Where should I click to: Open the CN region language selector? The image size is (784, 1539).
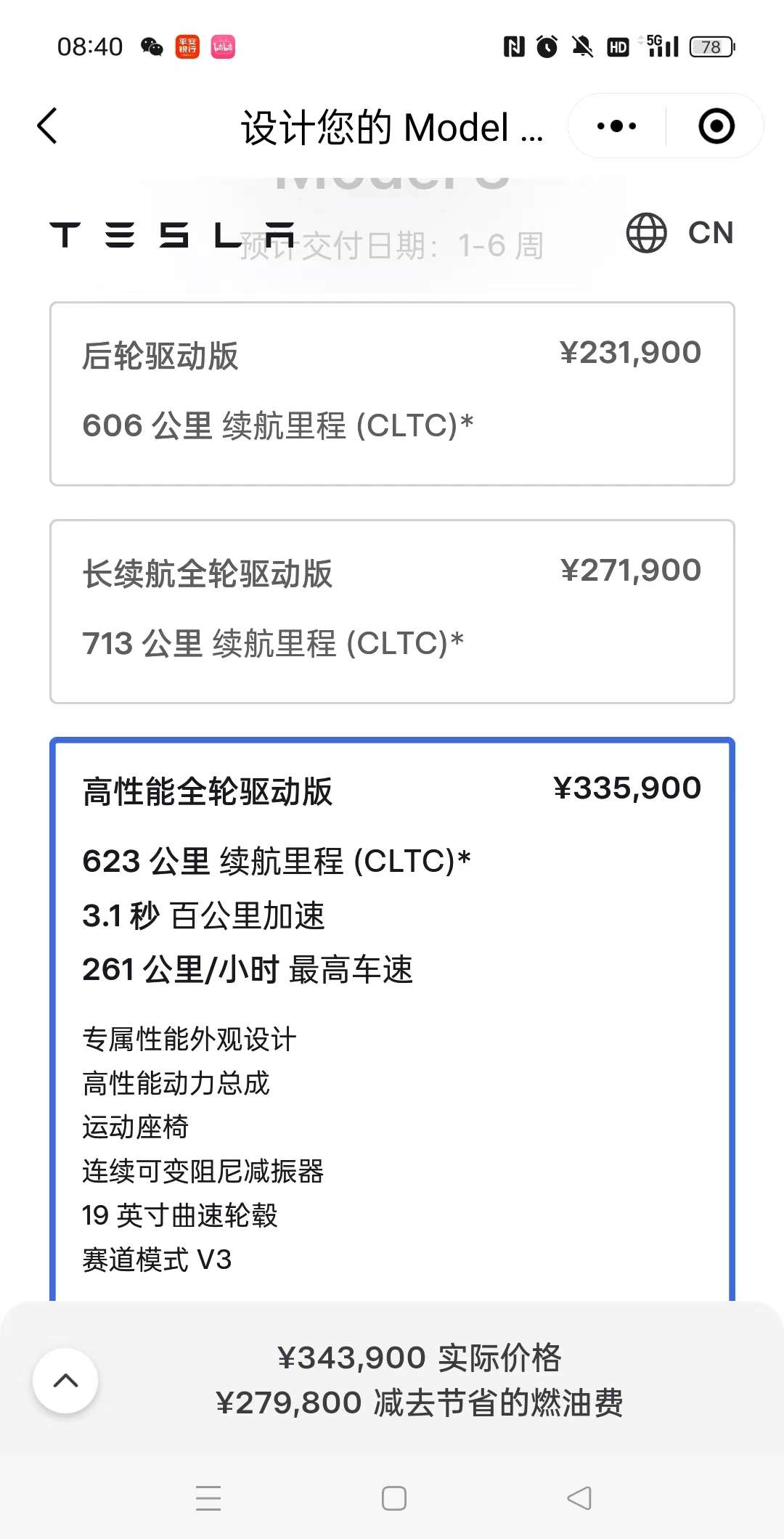tap(680, 233)
